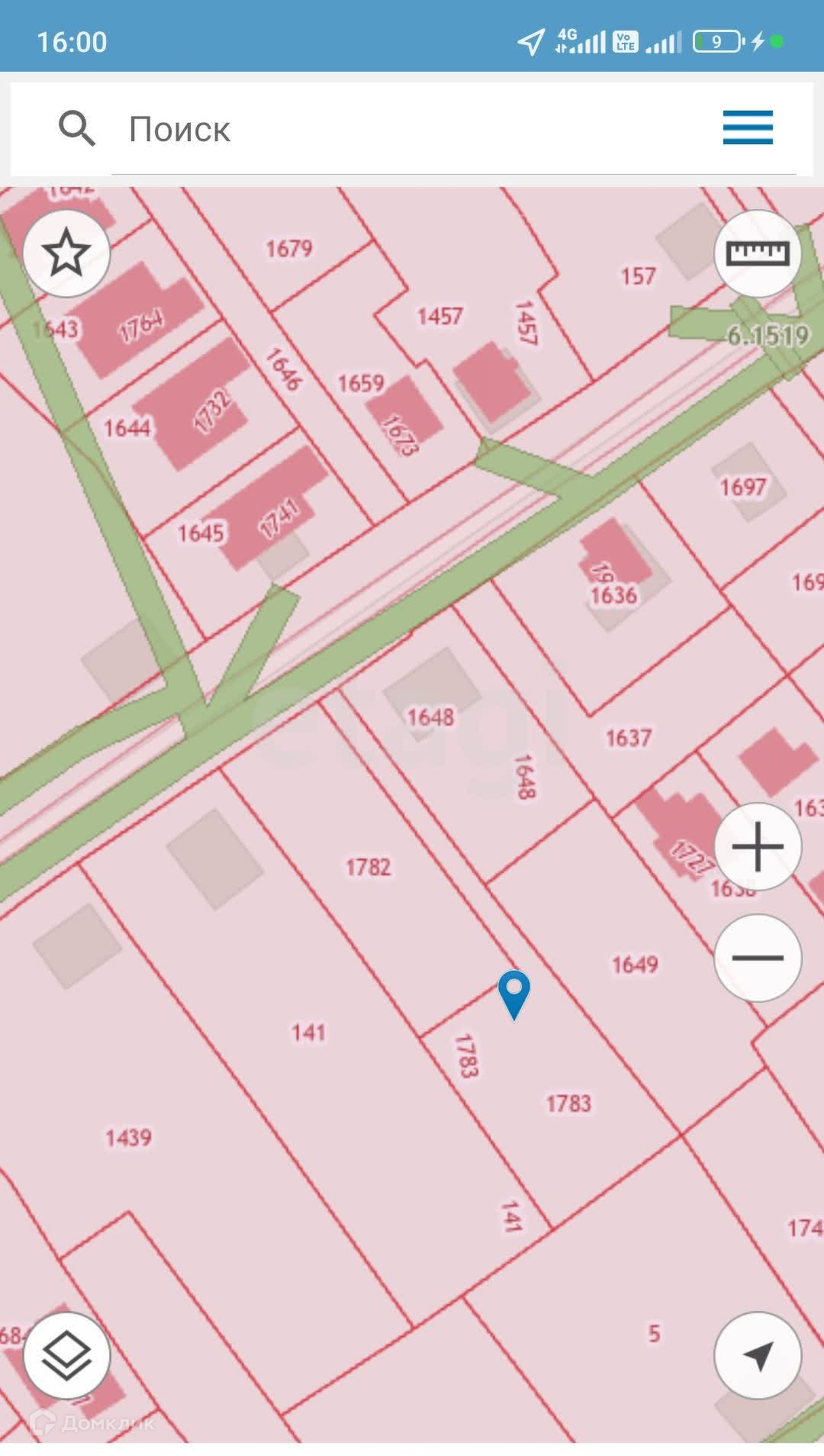The image size is (824, 1456).
Task: Zoom out of the map
Action: point(758,957)
